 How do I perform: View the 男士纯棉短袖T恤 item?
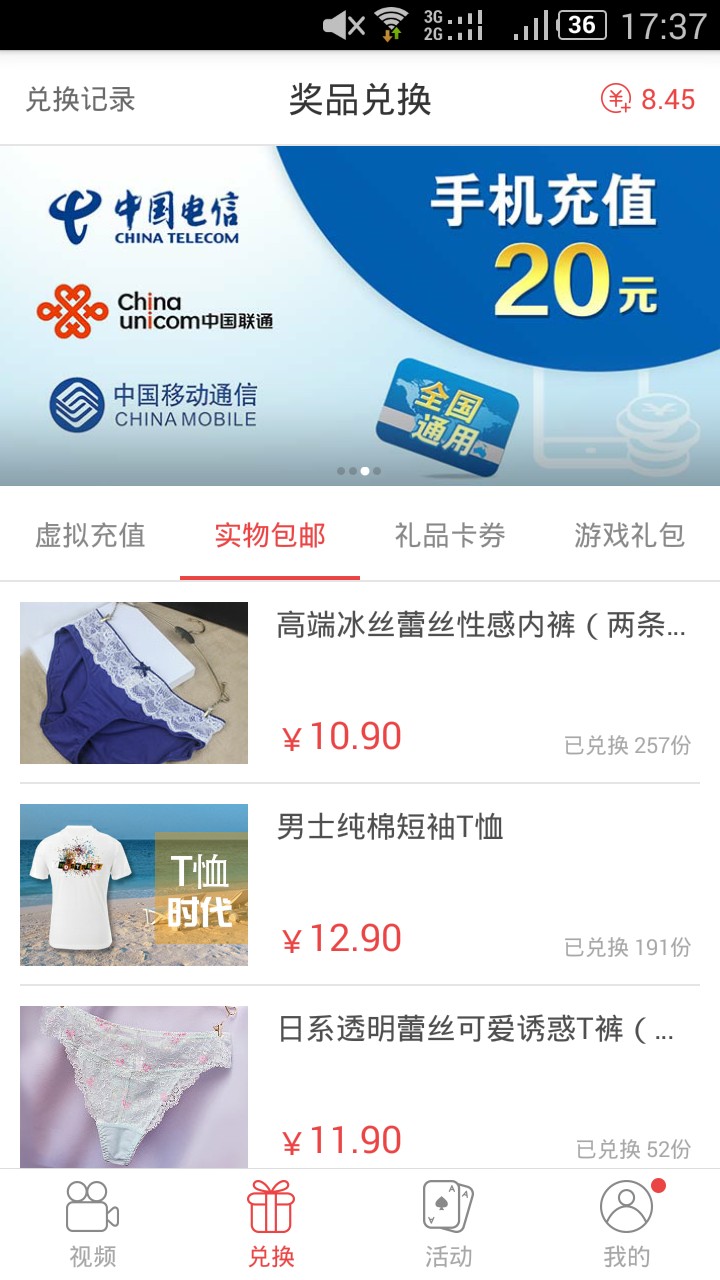pyautogui.click(x=360, y=885)
